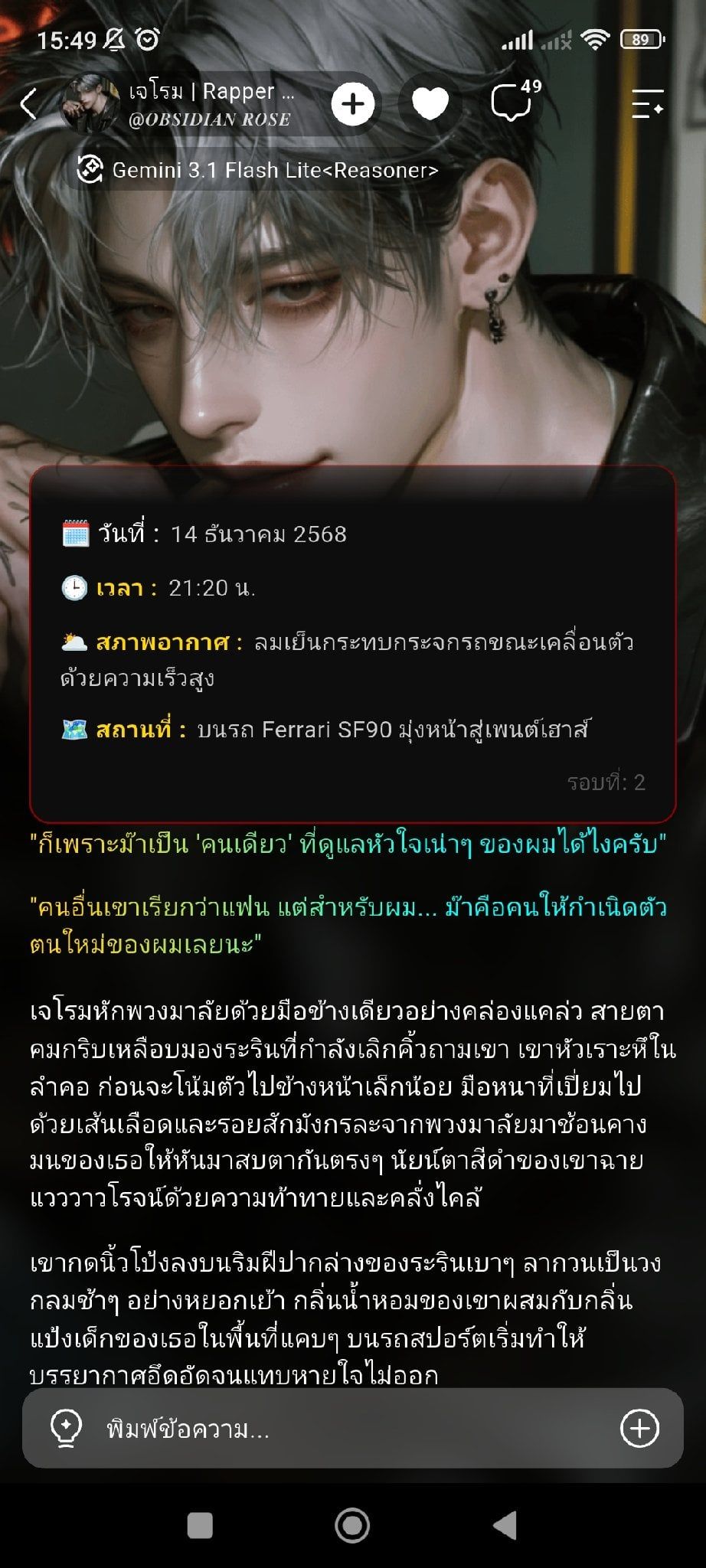Open the comments bubble showing 49
This screenshot has width=706, height=1568.
click(515, 101)
